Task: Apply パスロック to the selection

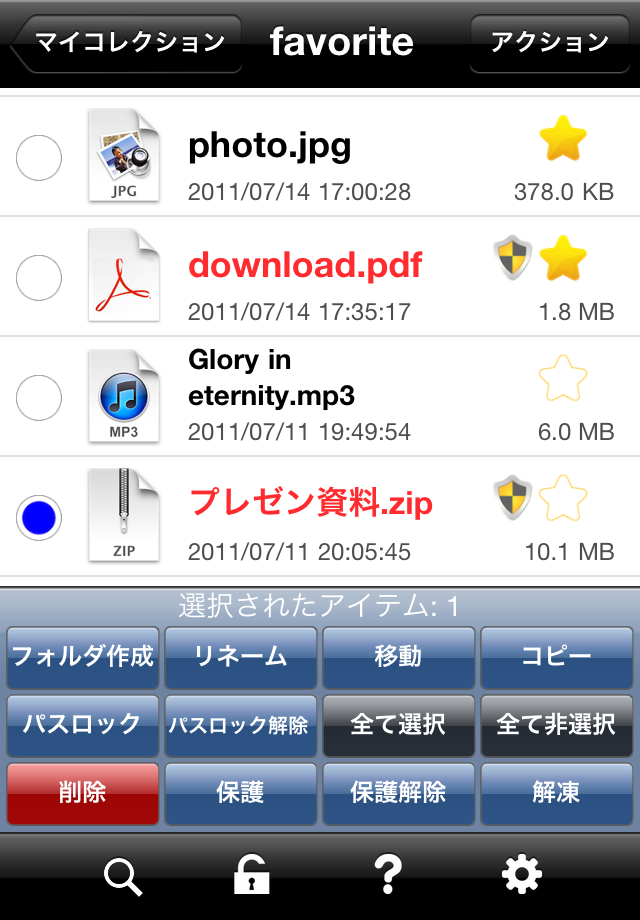Action: pos(82,725)
